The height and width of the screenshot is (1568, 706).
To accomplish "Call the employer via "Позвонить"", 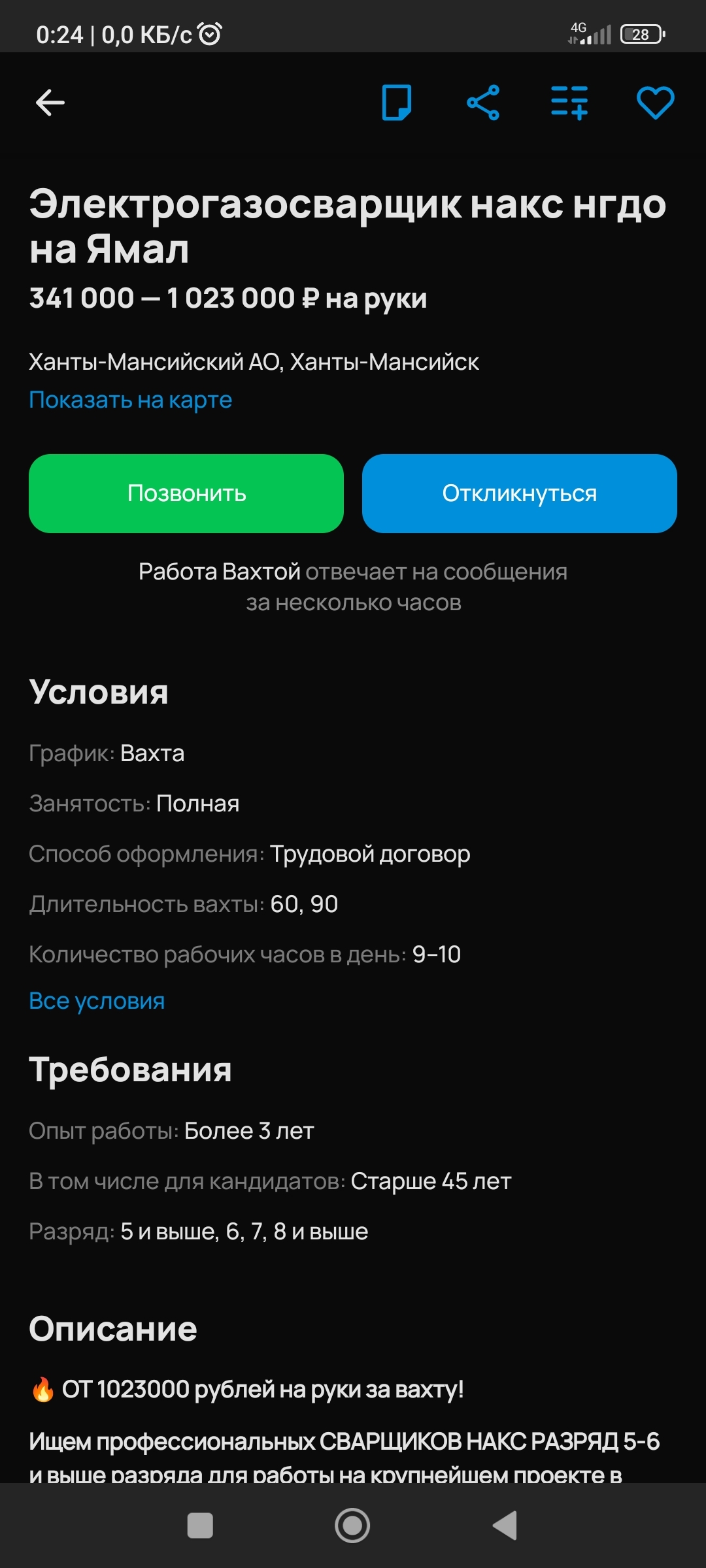I will click(186, 493).
